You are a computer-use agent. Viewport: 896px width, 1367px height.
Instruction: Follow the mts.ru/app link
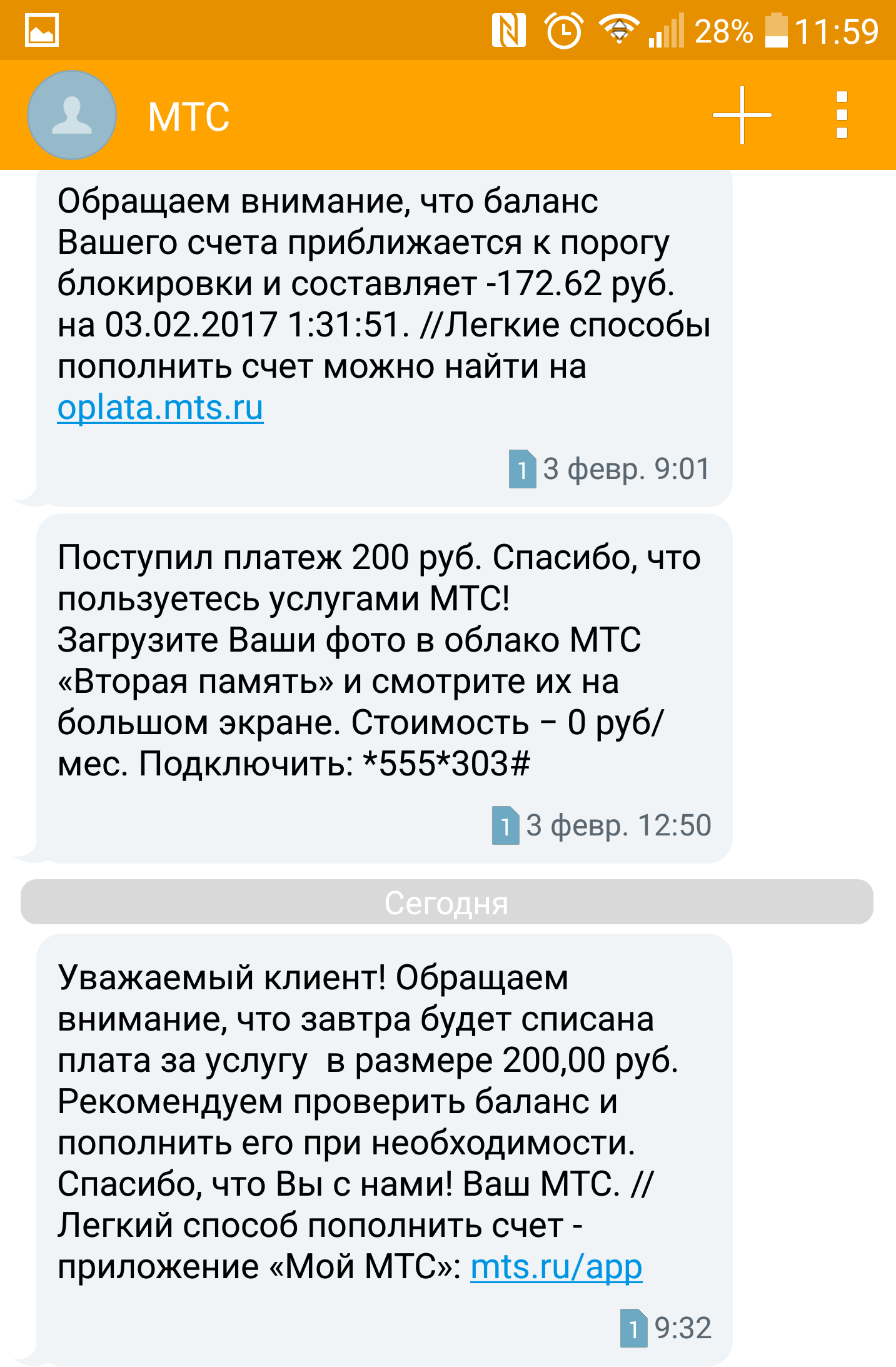[556, 1267]
